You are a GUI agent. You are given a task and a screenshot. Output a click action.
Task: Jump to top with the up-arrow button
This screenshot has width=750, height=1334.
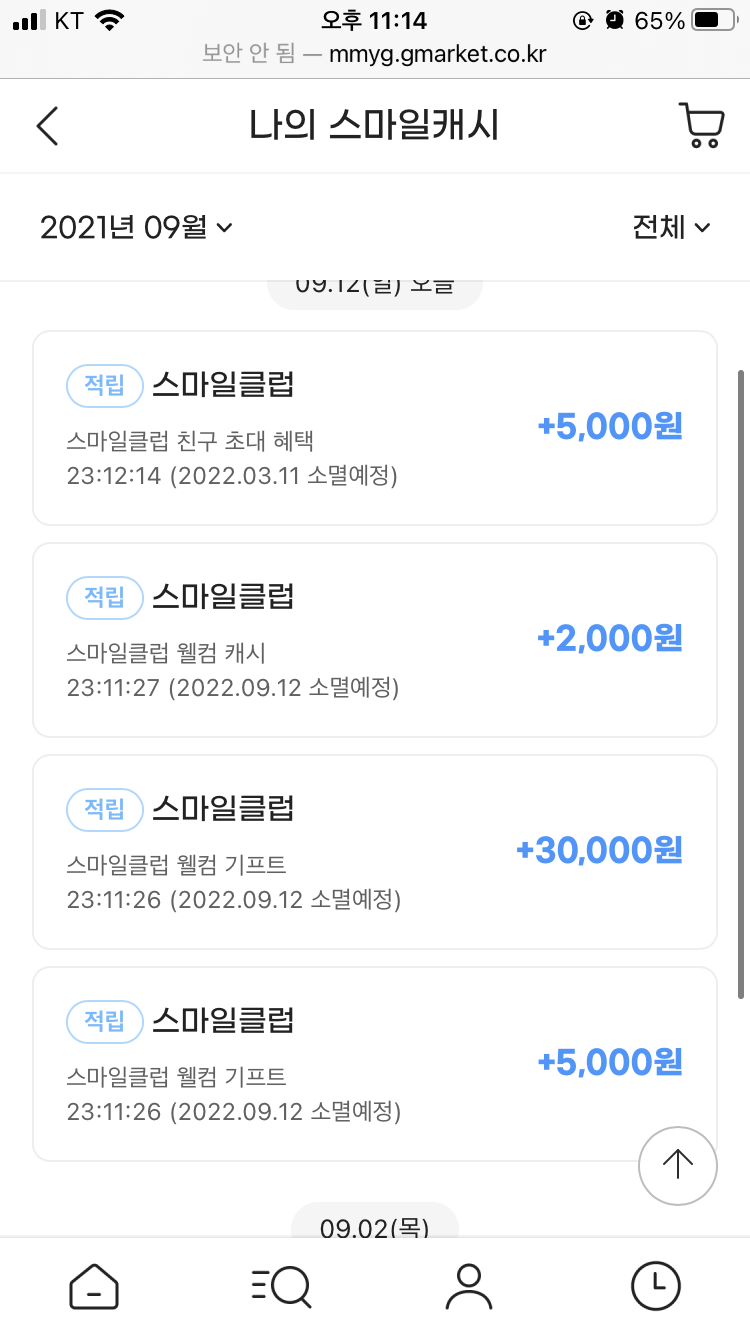pyautogui.click(x=678, y=1165)
